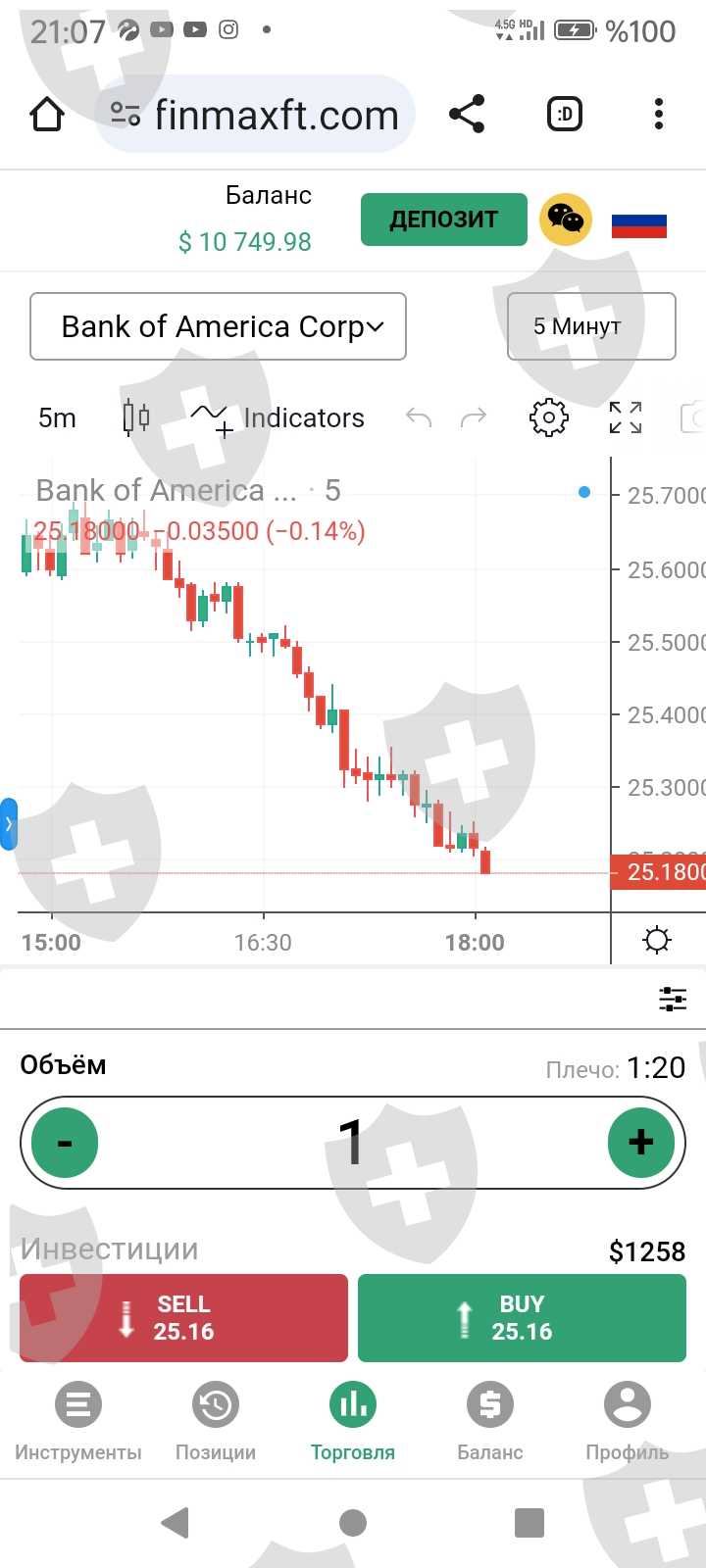Open the yellow chat support icon
The image size is (706, 1568).
[x=566, y=219]
